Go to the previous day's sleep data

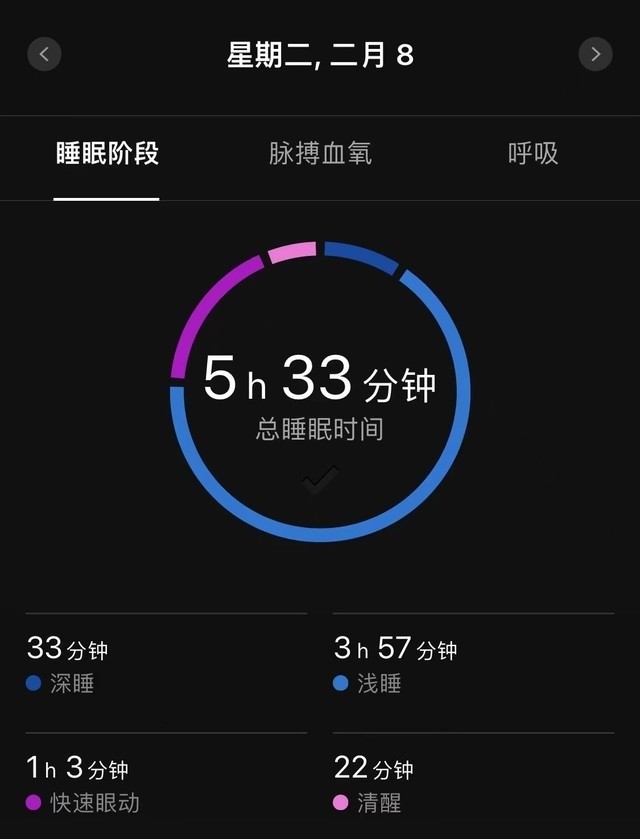(44, 54)
